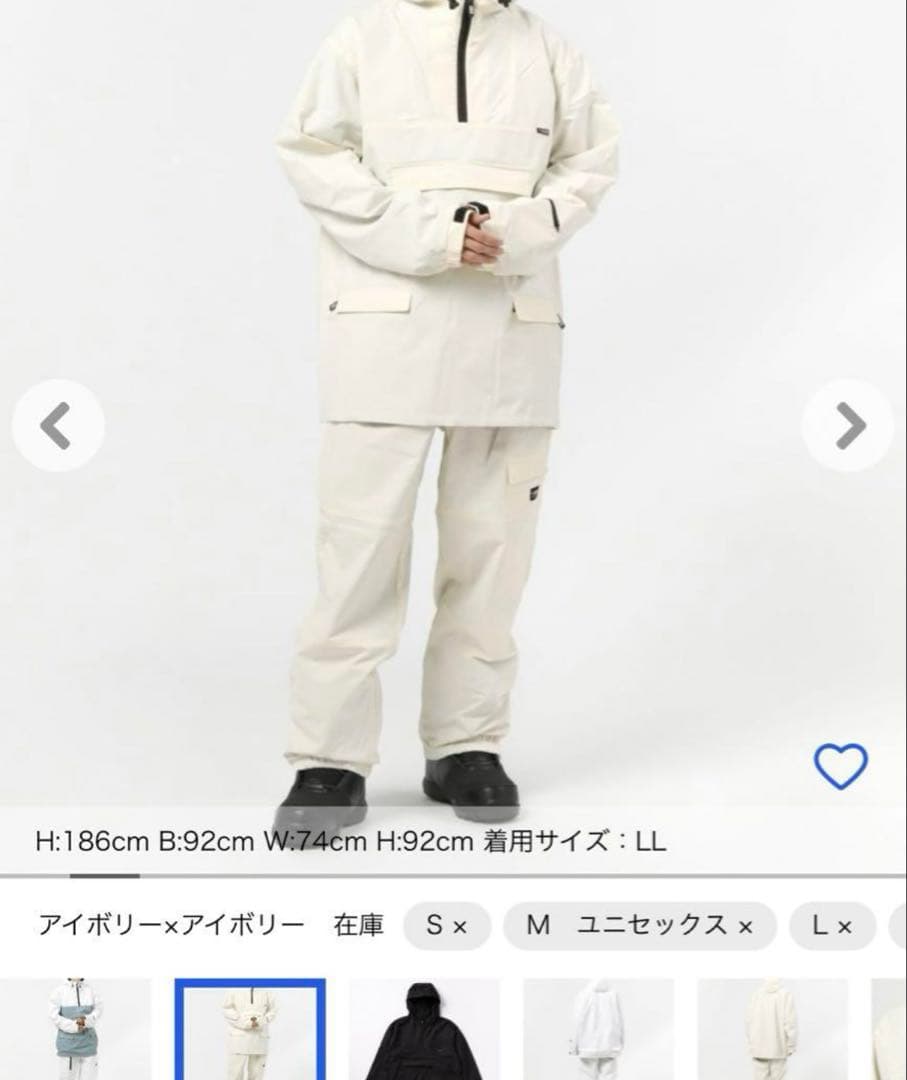View the selected ivory full-body thumbnail
This screenshot has height=1080, width=907.
coord(249,1029)
